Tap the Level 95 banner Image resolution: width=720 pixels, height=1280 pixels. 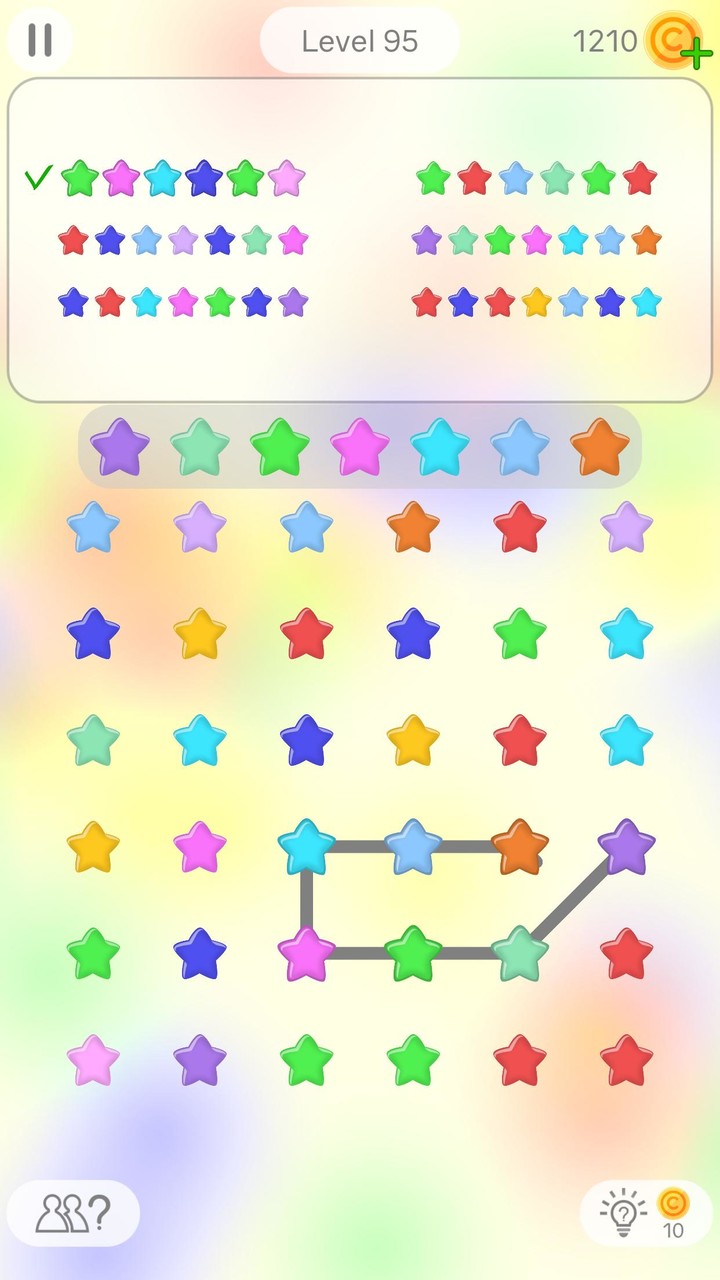tap(360, 41)
